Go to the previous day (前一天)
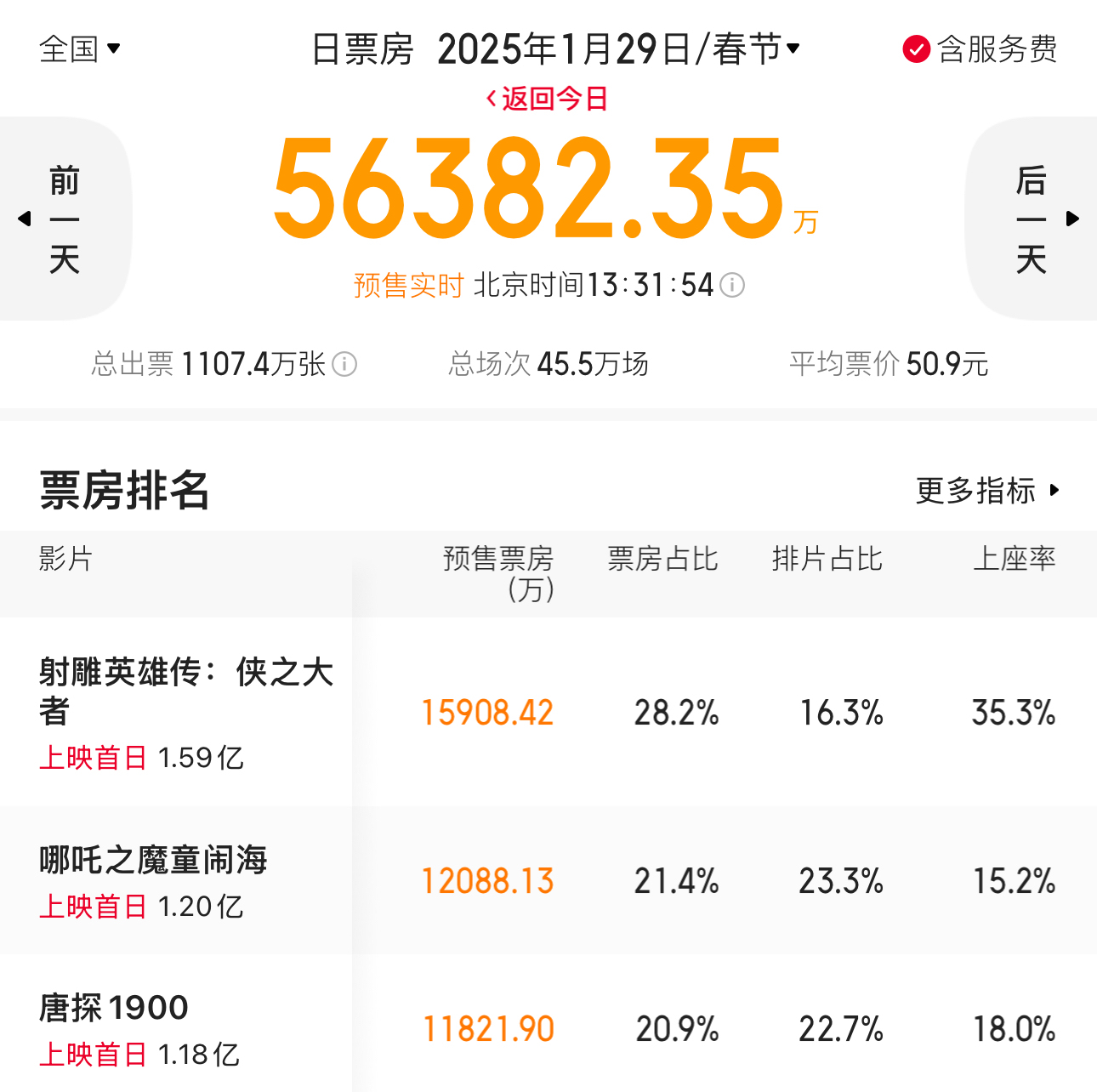Viewport: 1097px width, 1092px height. tap(63, 219)
